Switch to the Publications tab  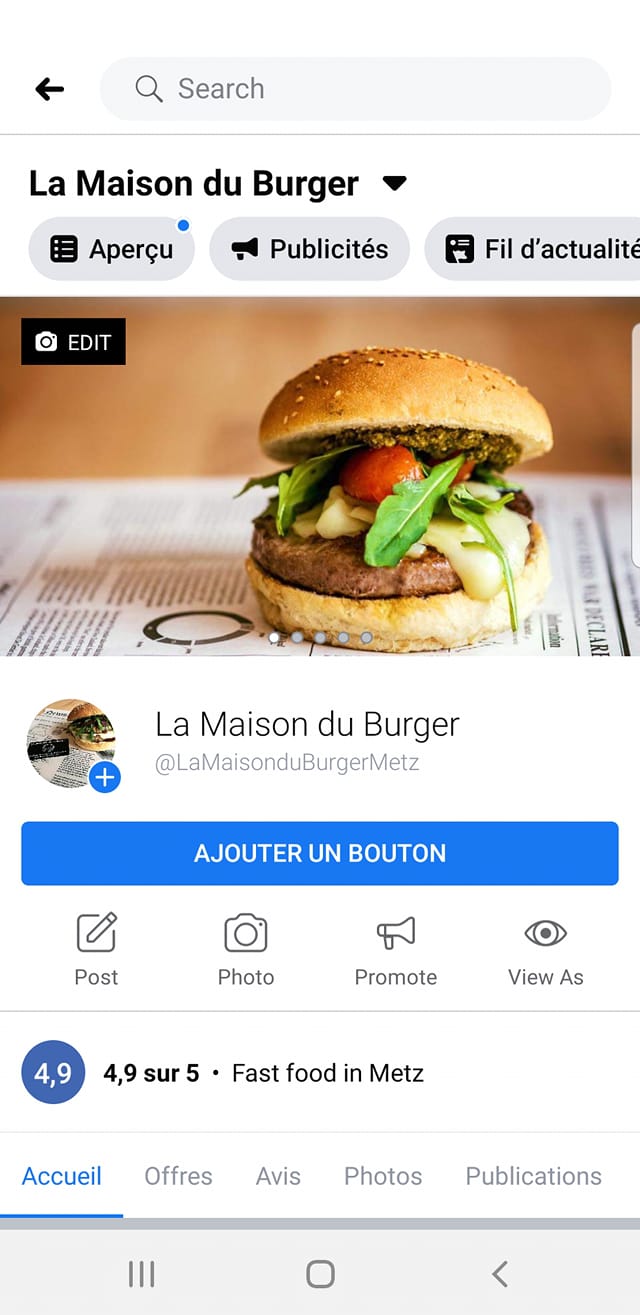(534, 1176)
